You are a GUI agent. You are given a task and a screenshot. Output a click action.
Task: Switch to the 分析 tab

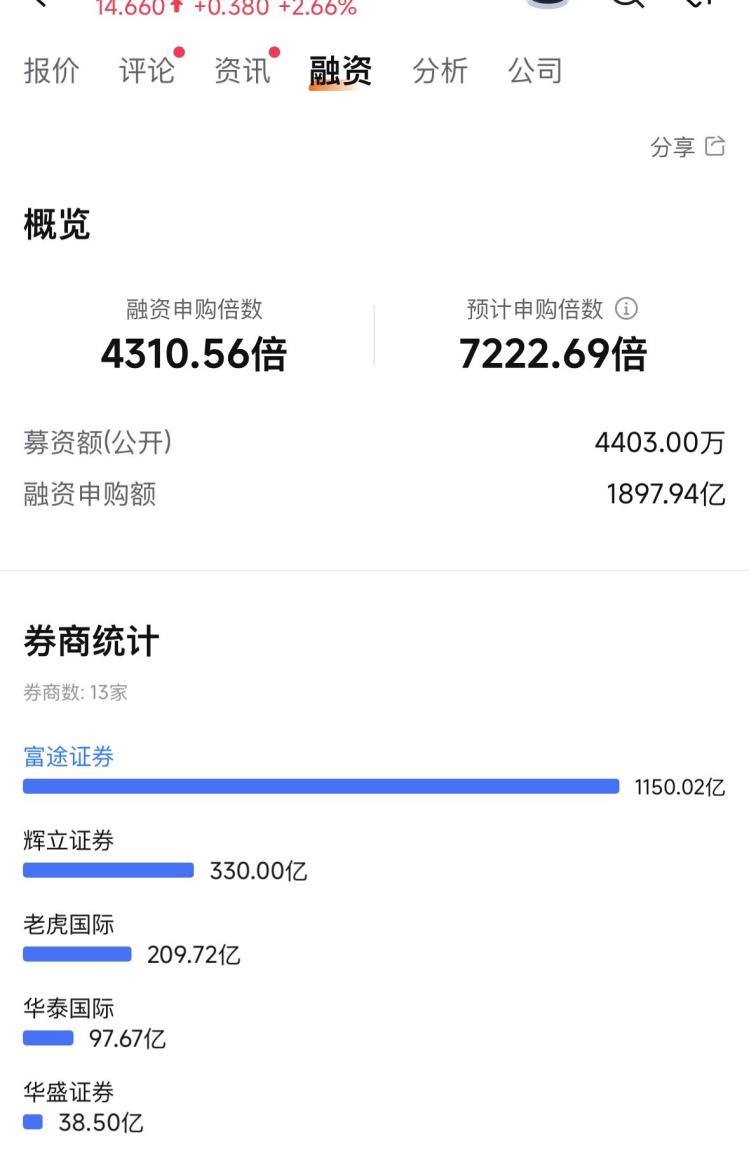click(x=440, y=71)
